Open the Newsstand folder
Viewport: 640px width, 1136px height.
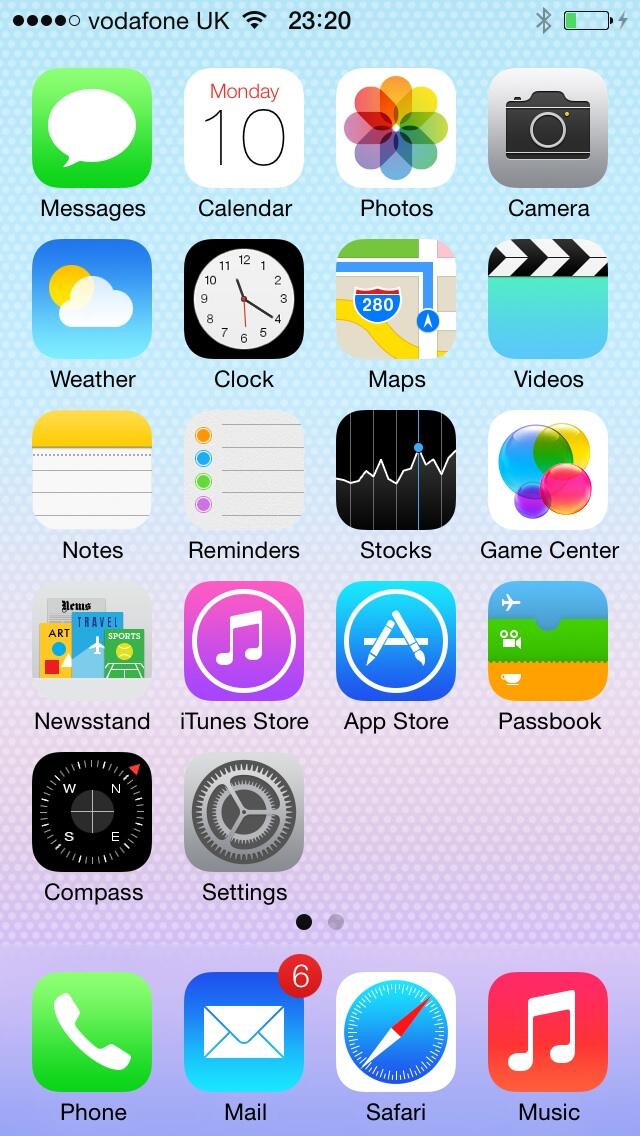(x=92, y=641)
